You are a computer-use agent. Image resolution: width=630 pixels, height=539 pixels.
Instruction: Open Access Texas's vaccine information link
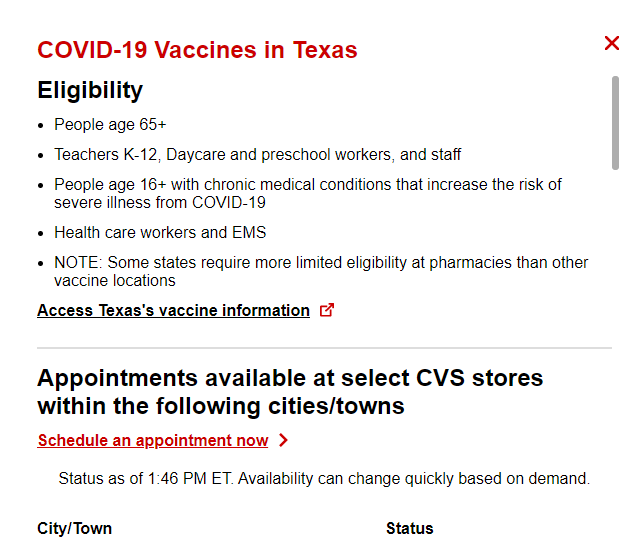174,310
